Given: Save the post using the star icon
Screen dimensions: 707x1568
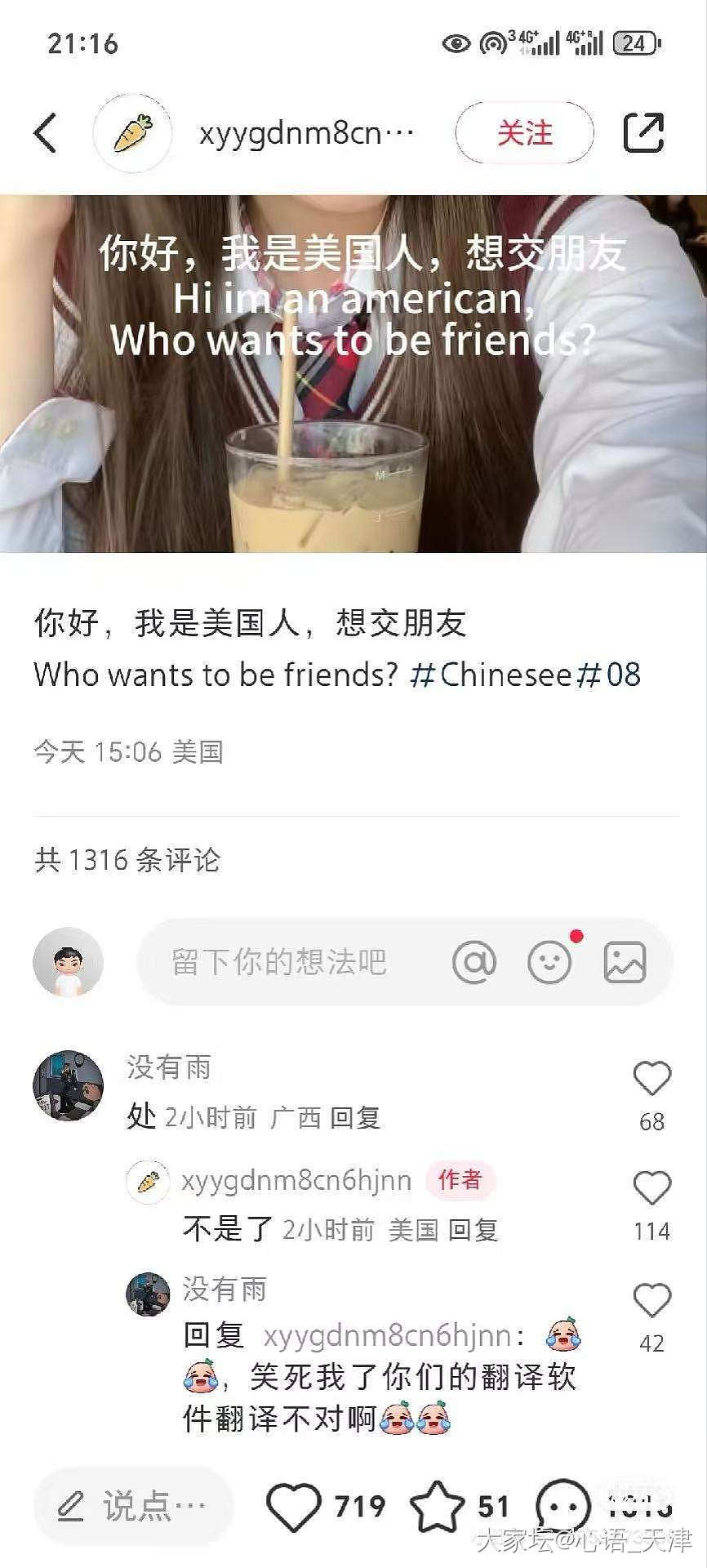Looking at the screenshot, I should click(438, 1506).
